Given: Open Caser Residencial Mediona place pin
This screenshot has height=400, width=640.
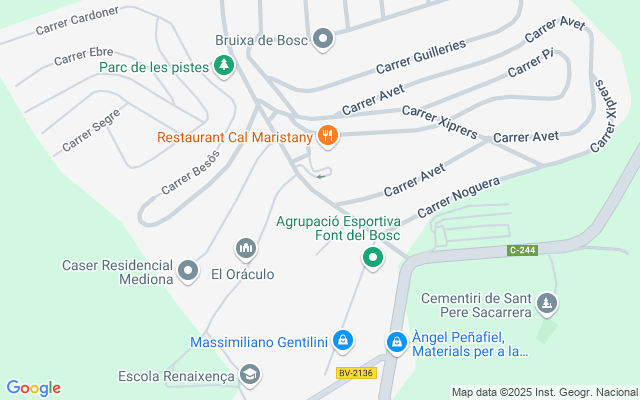Looking at the screenshot, I should (188, 271).
